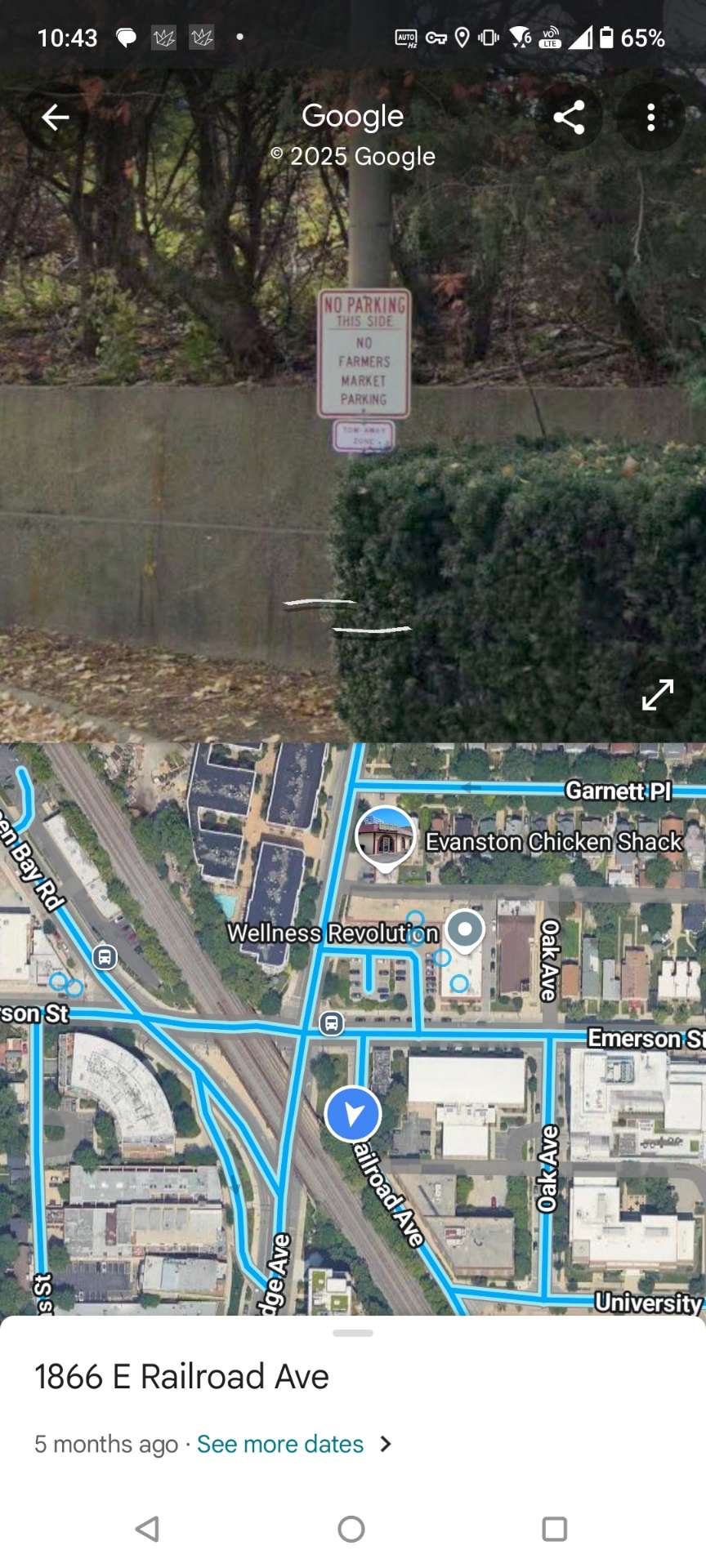The height and width of the screenshot is (1568, 706).
Task: Tap the system home button
Action: (351, 1529)
